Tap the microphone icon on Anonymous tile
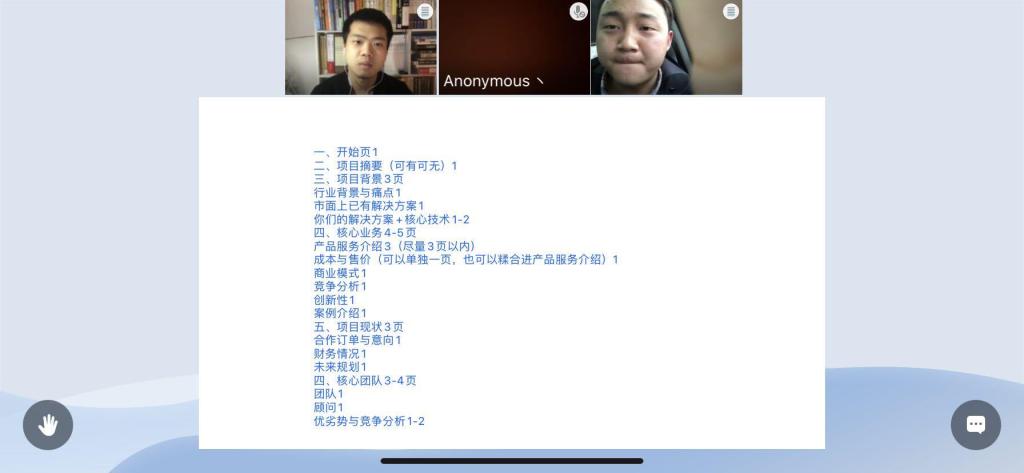The width and height of the screenshot is (1024, 473). (x=578, y=11)
